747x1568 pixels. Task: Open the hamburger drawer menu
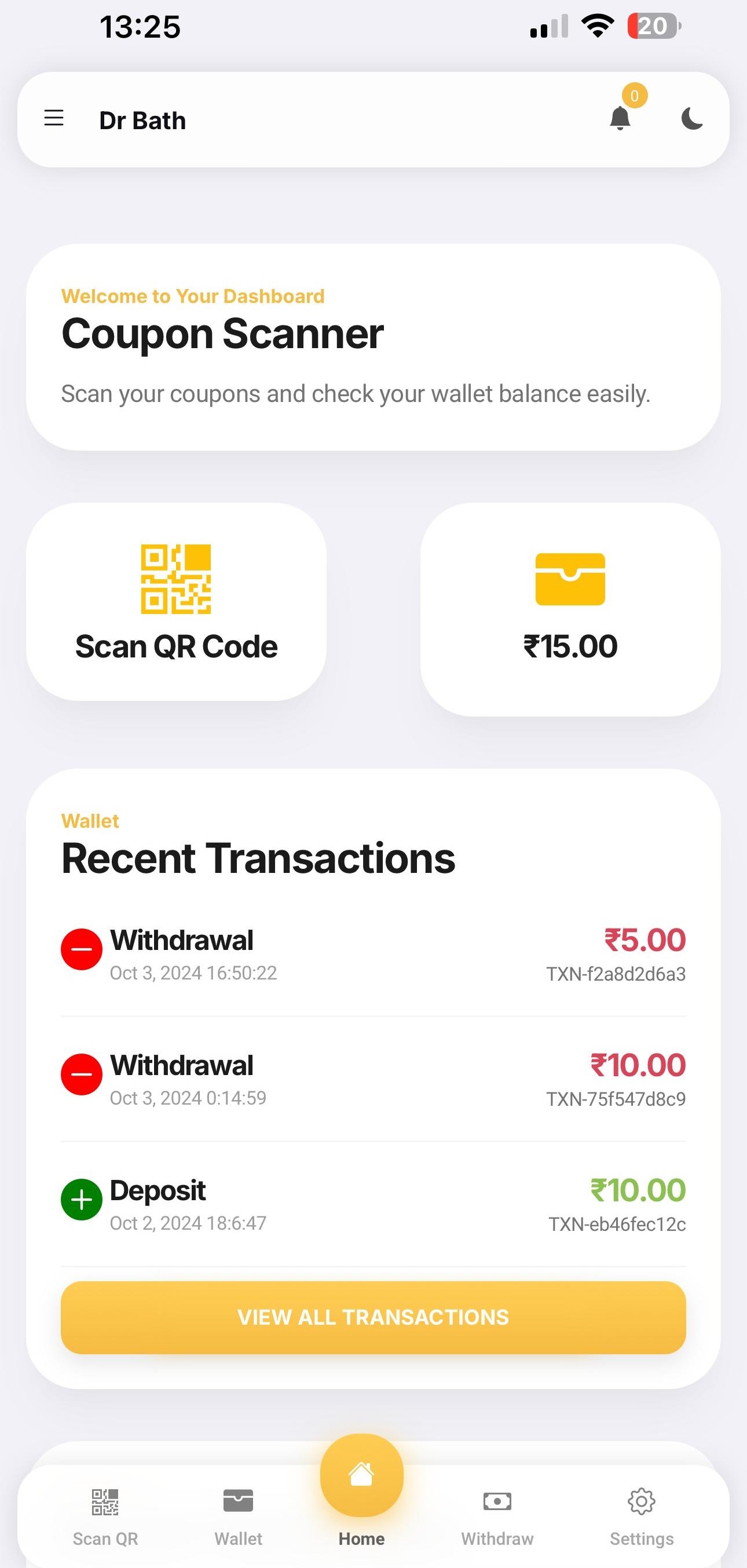tap(54, 118)
